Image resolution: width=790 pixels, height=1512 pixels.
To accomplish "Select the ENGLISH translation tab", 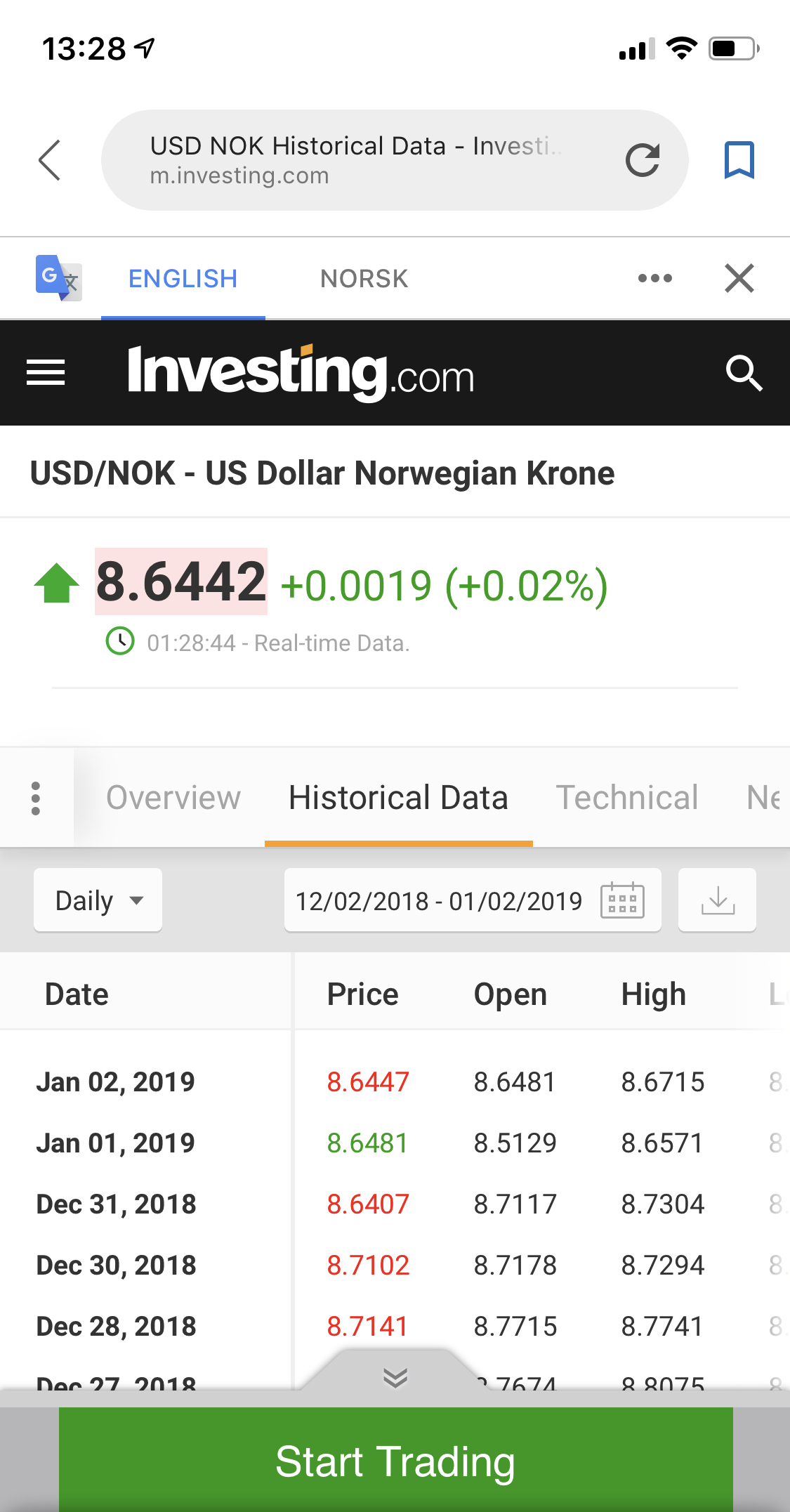I will pos(183,279).
